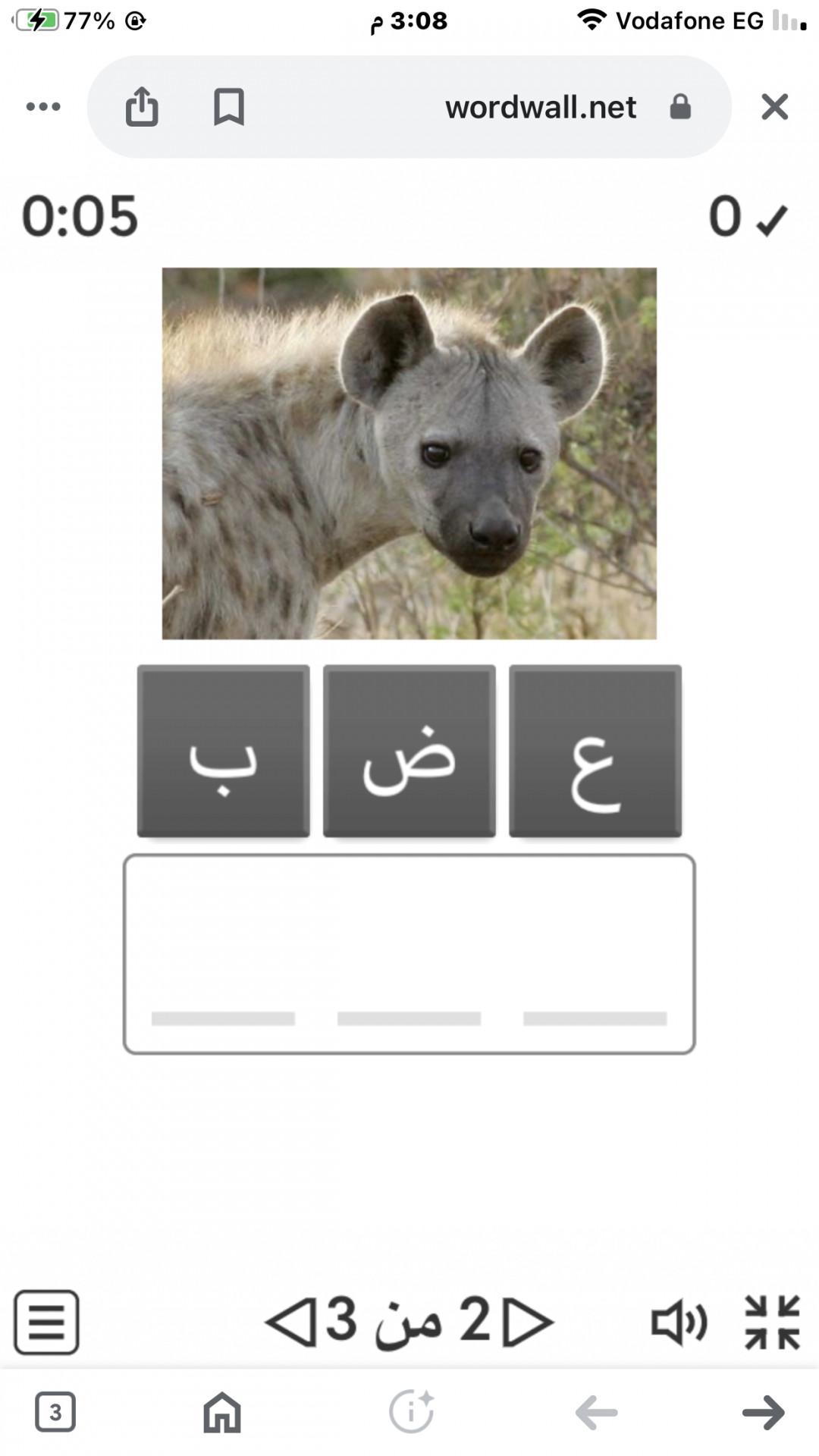Viewport: 819px width, 1456px height.
Task: Select the letter tile ض
Action: pyautogui.click(x=409, y=751)
